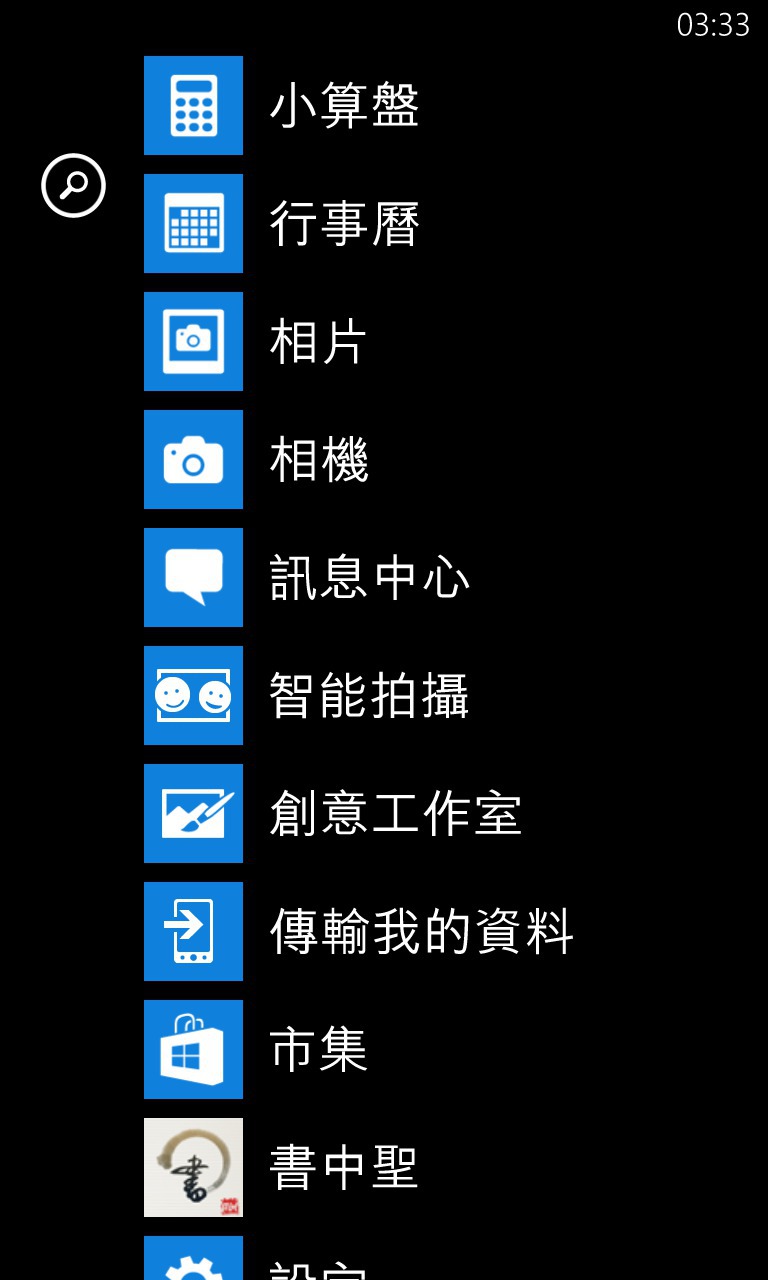Open 創意工作室 creative studio
Image resolution: width=768 pixels, height=1280 pixels.
[x=193, y=813]
